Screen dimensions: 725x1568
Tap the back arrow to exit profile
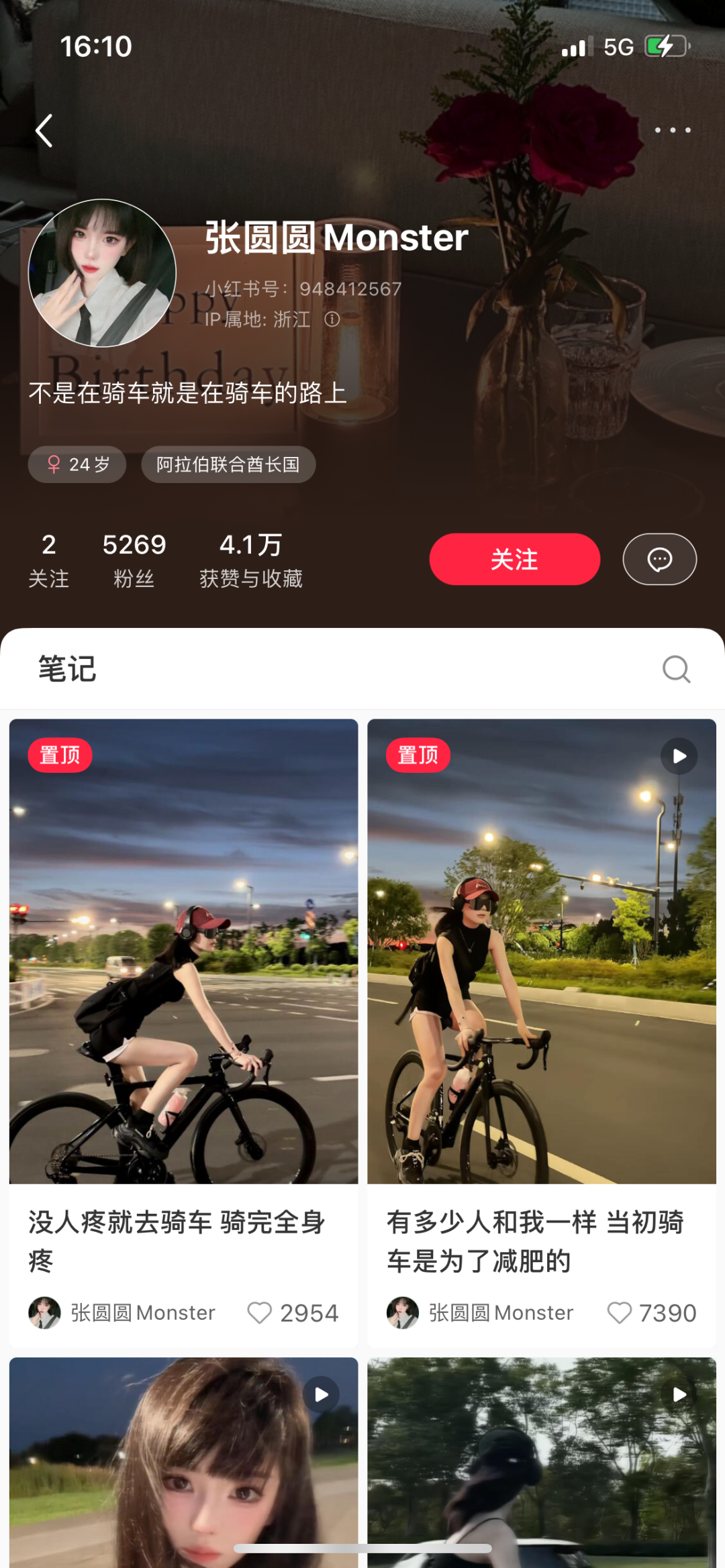[x=44, y=131]
